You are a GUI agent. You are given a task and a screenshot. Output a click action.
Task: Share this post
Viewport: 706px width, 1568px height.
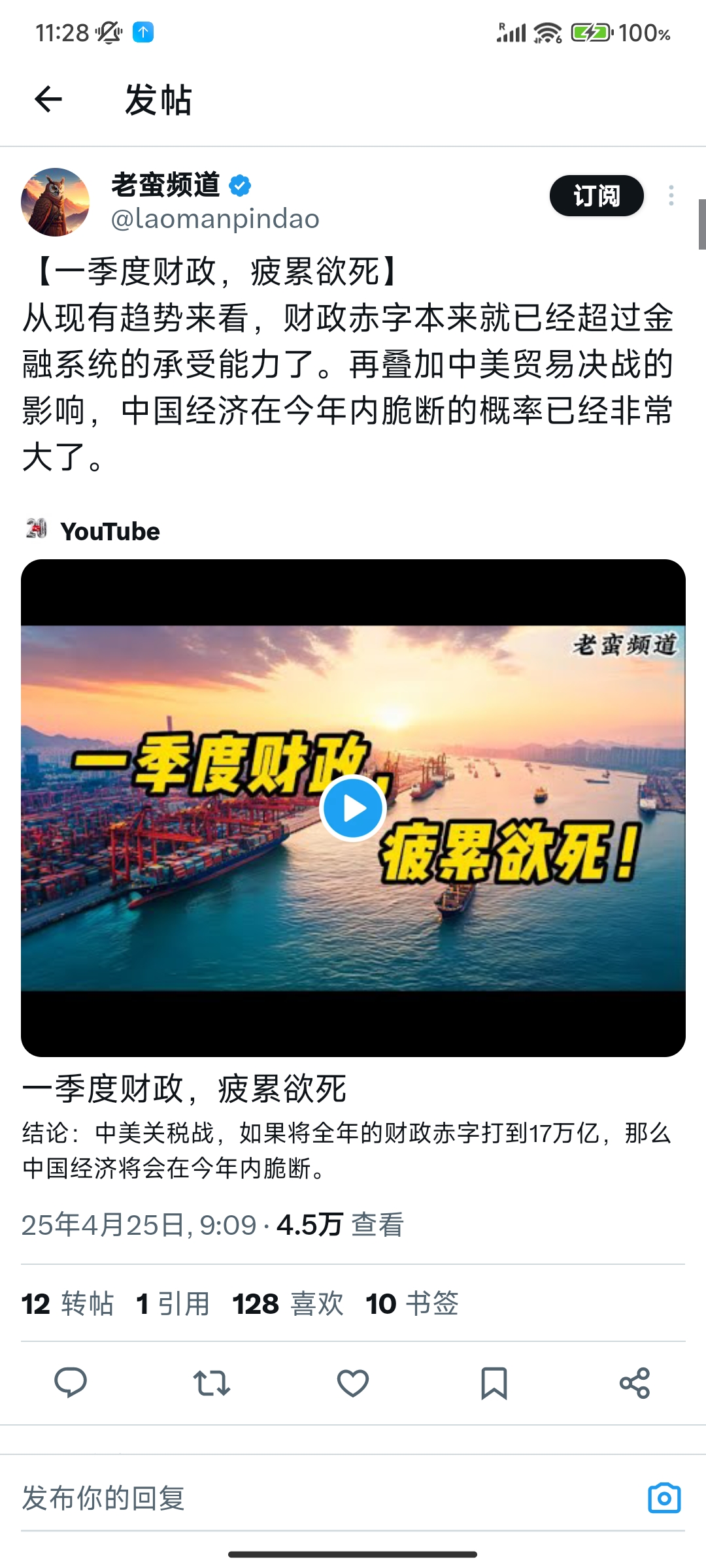point(635,1382)
